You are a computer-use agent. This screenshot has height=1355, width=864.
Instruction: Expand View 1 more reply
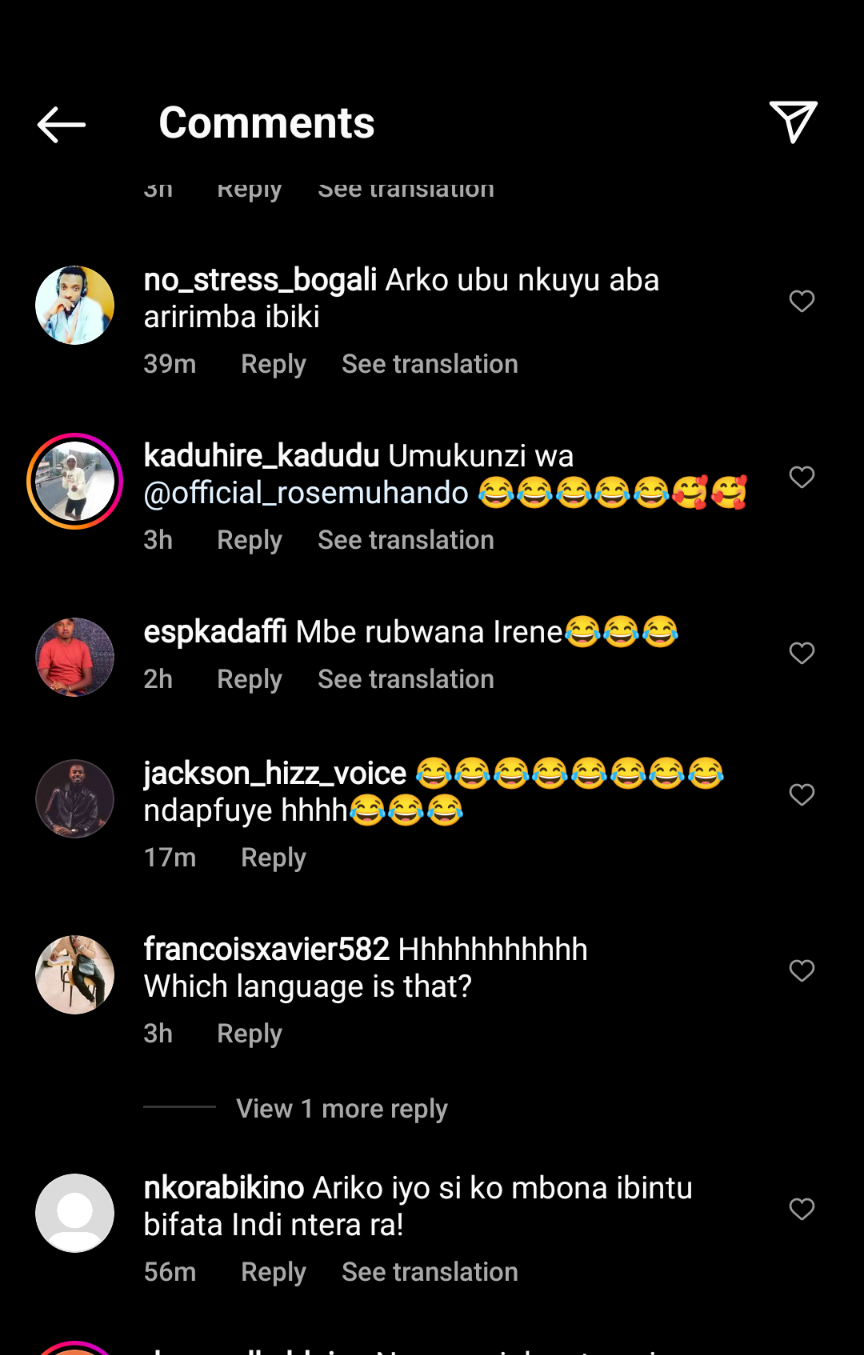tap(341, 1109)
